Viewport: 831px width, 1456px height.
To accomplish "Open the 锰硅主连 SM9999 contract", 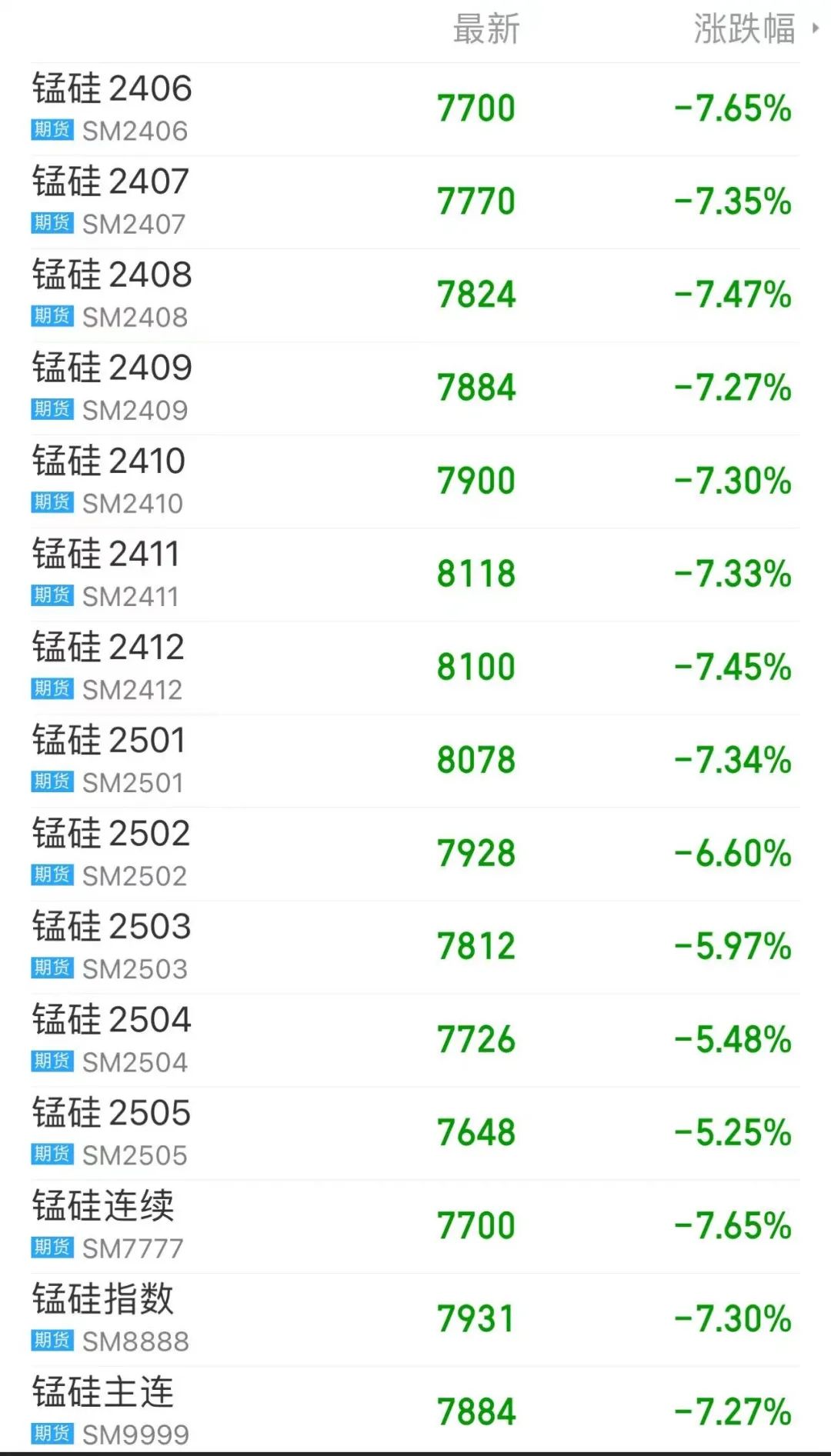I will (x=415, y=1411).
